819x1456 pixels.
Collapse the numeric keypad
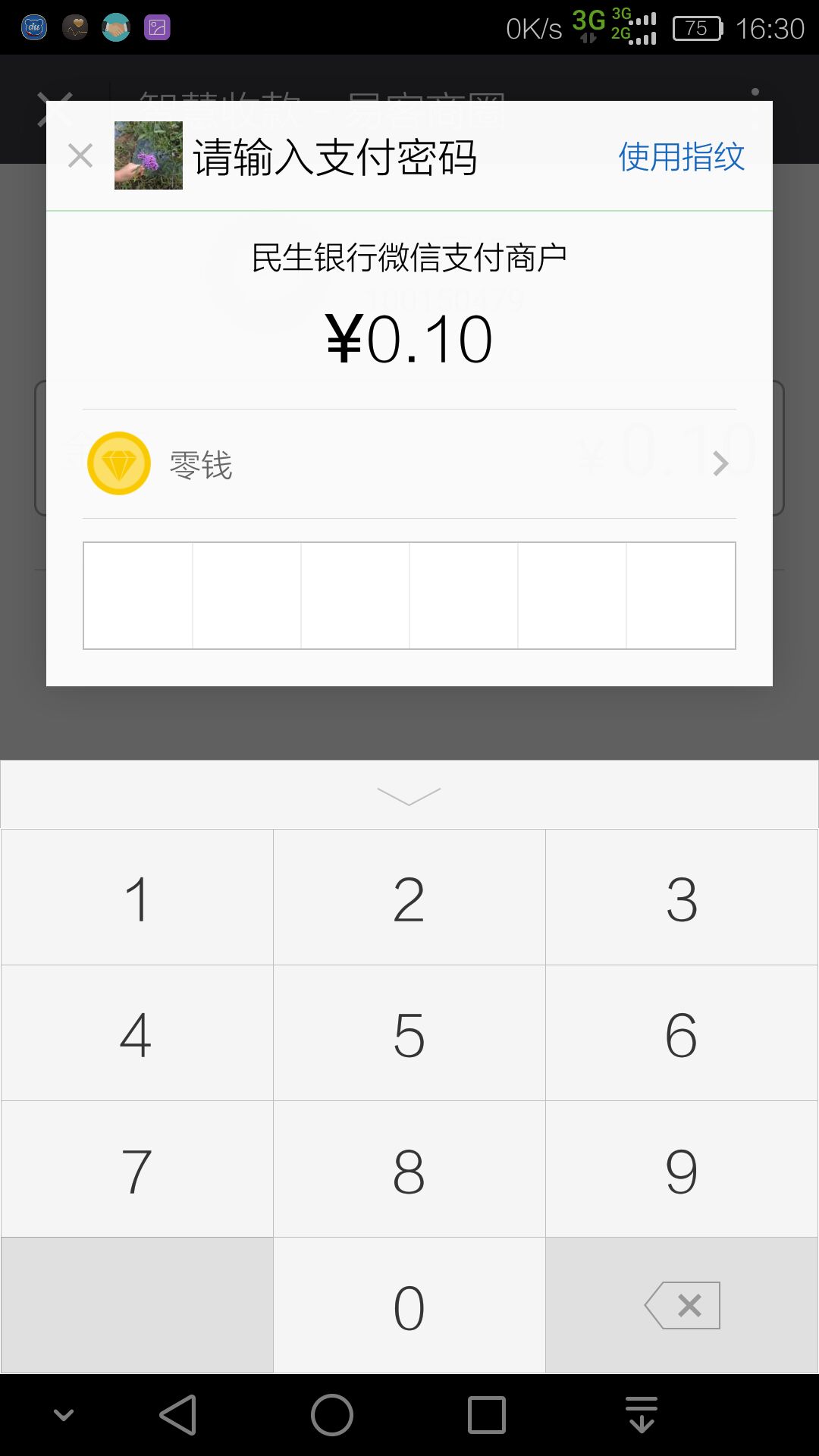click(x=409, y=795)
